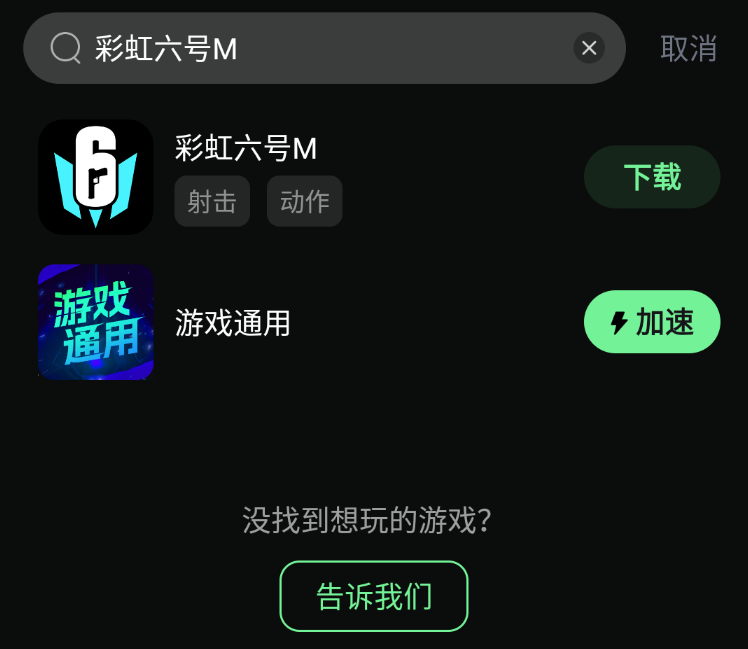
Task: Select the 射击 tag chip
Action: [212, 201]
